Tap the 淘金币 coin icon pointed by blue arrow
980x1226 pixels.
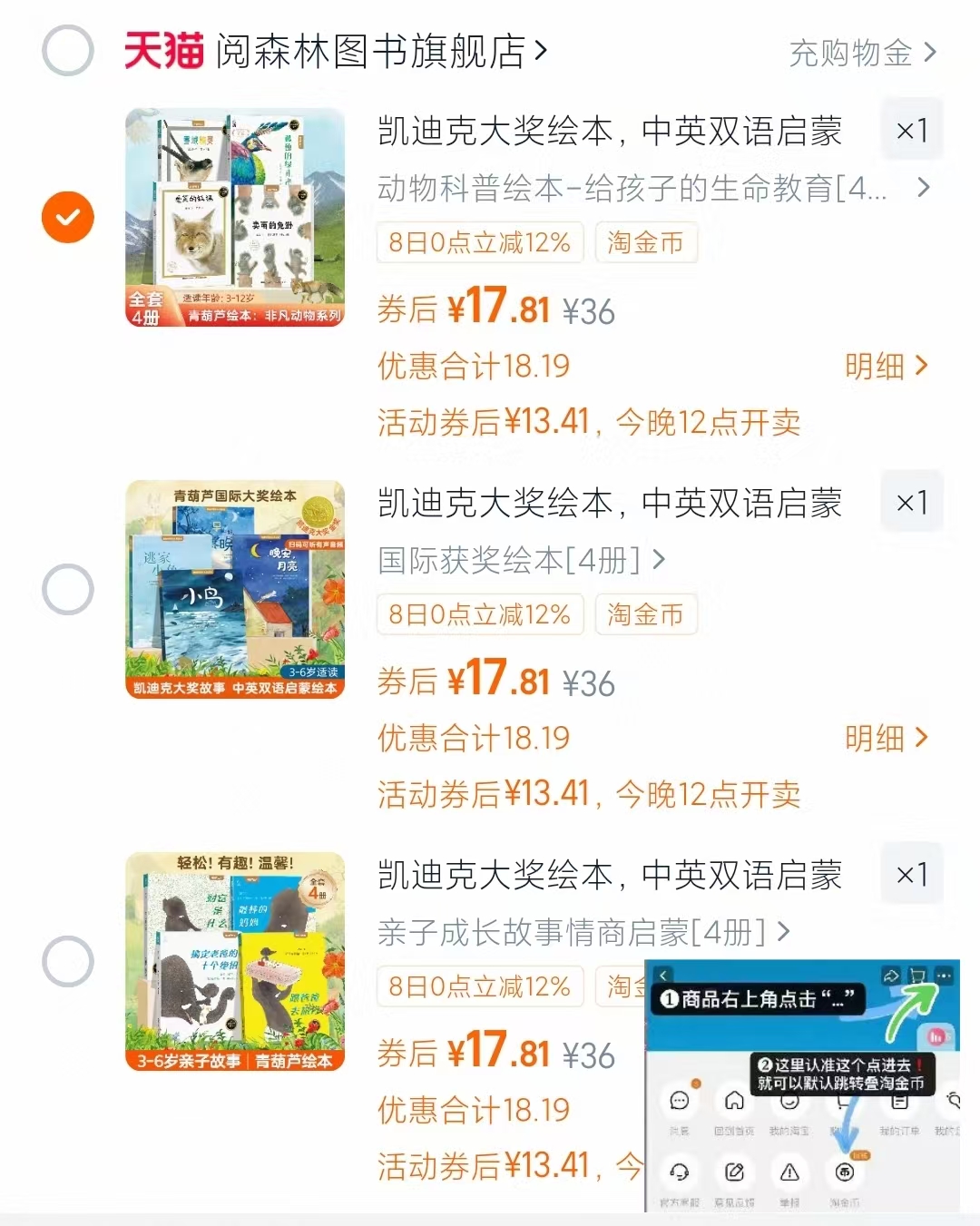click(844, 1173)
